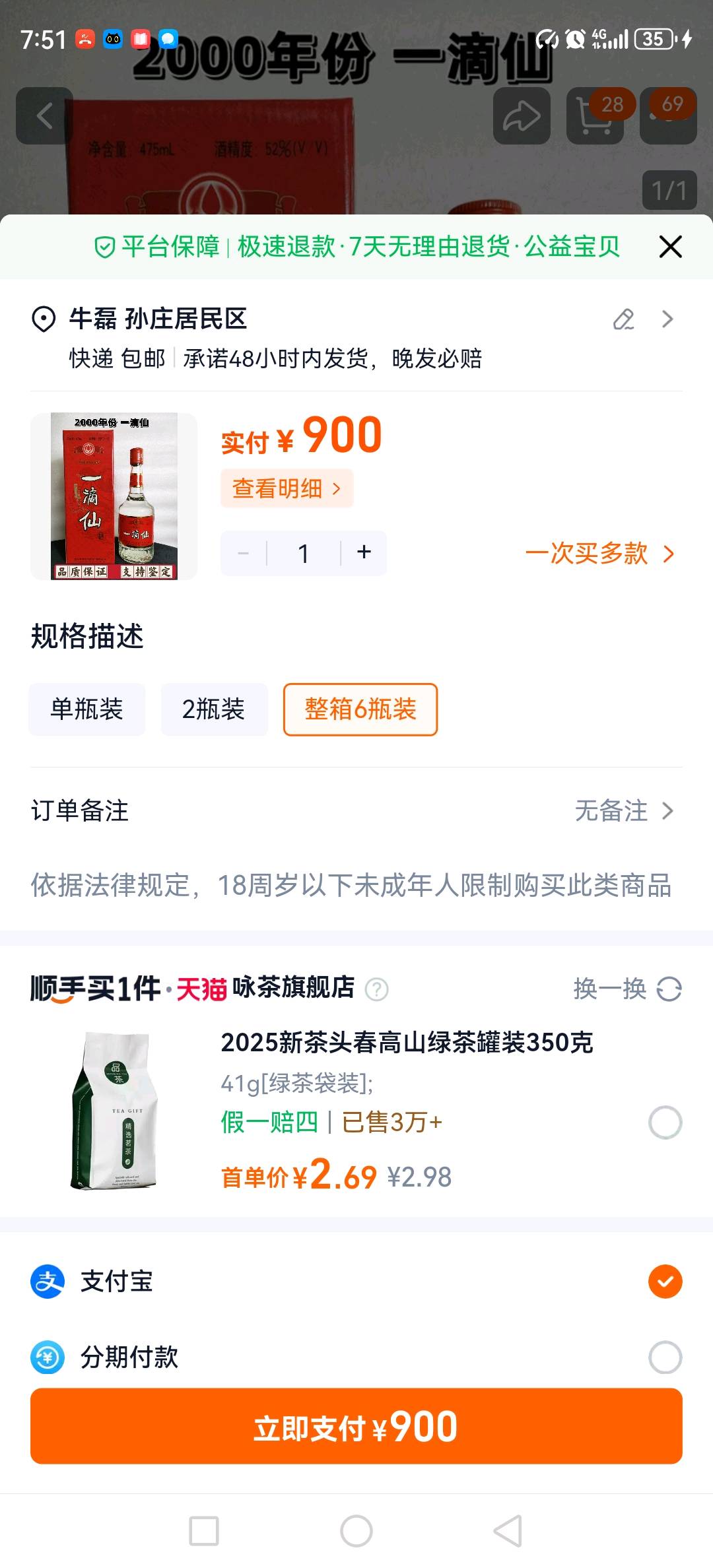Screen dimensions: 713x1568
Task: Select the 2瓶装 specification
Action: tap(213, 709)
